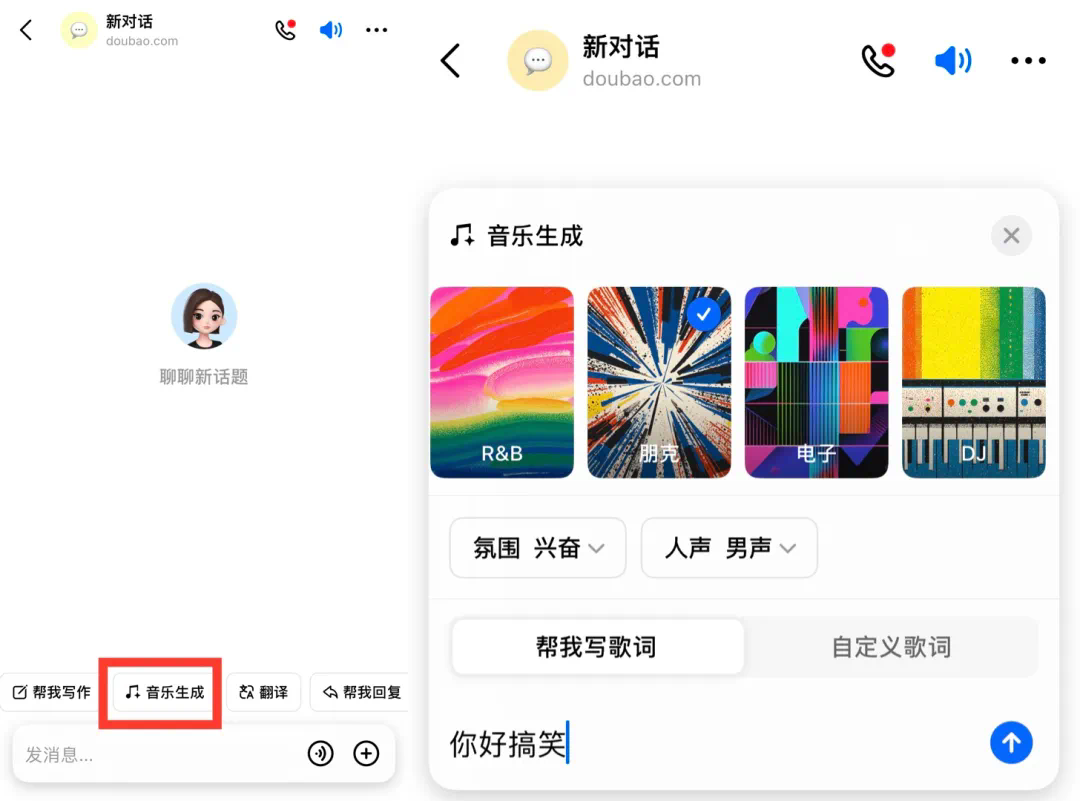The width and height of the screenshot is (1080, 801).
Task: Select the R&B music style
Action: point(502,382)
